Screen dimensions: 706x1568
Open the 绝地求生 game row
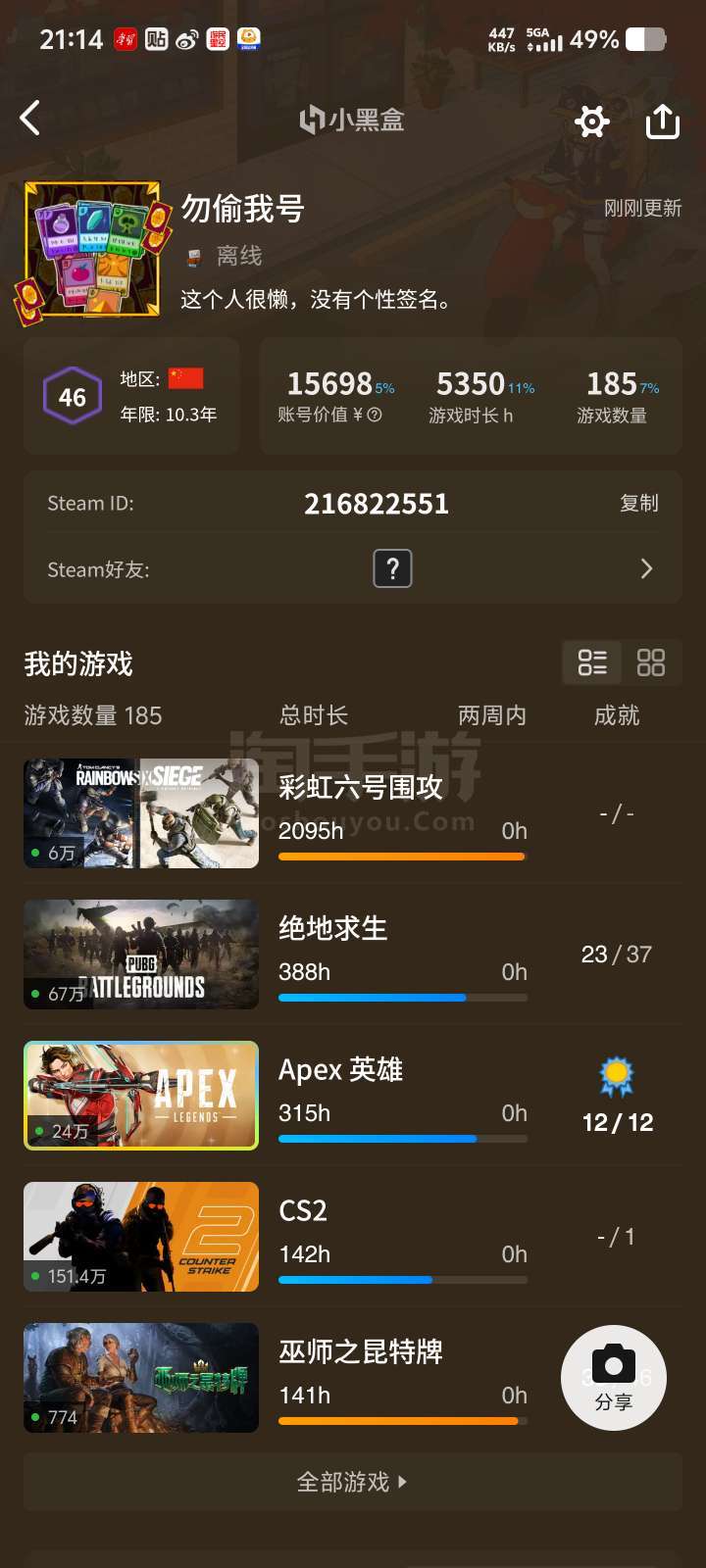click(353, 955)
